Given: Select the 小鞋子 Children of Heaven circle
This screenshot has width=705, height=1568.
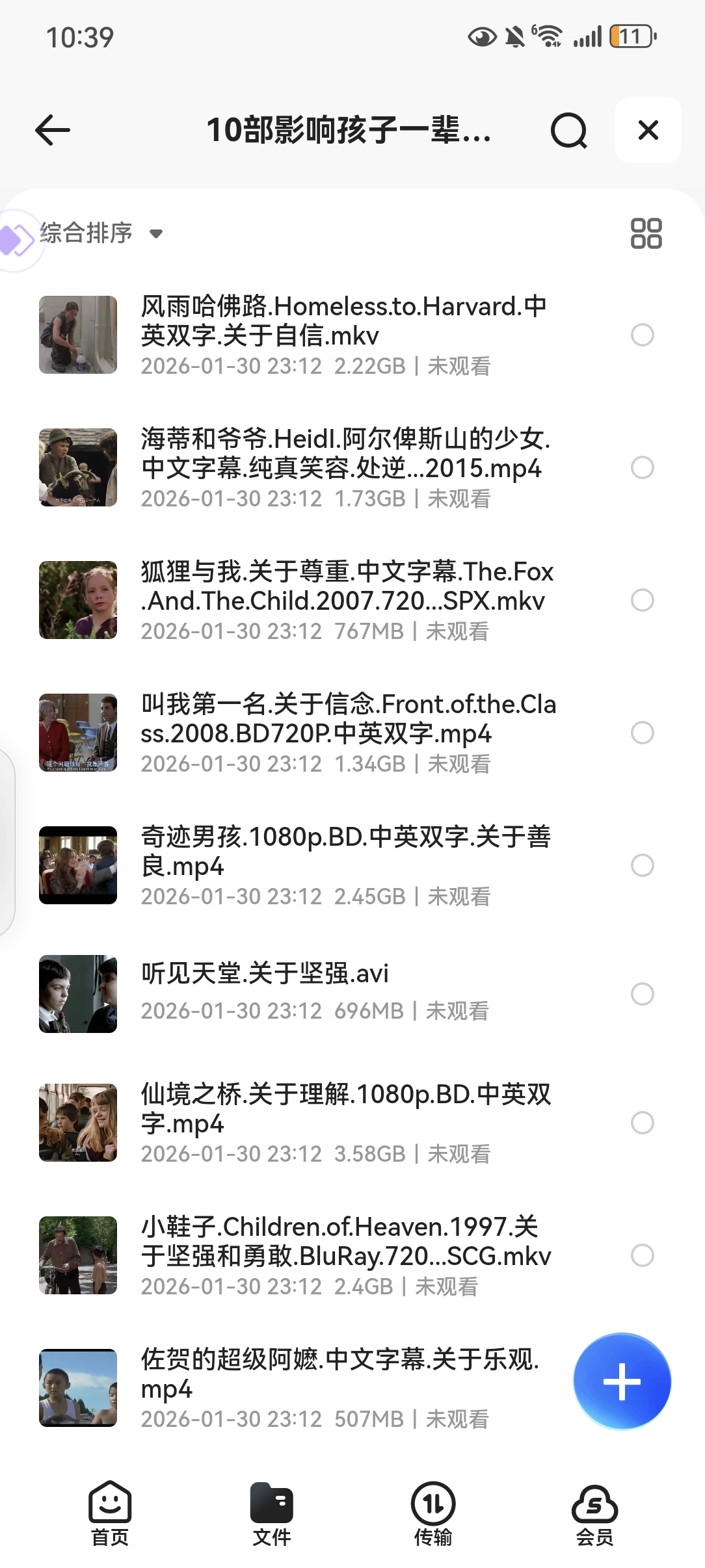Looking at the screenshot, I should tap(642, 1255).
